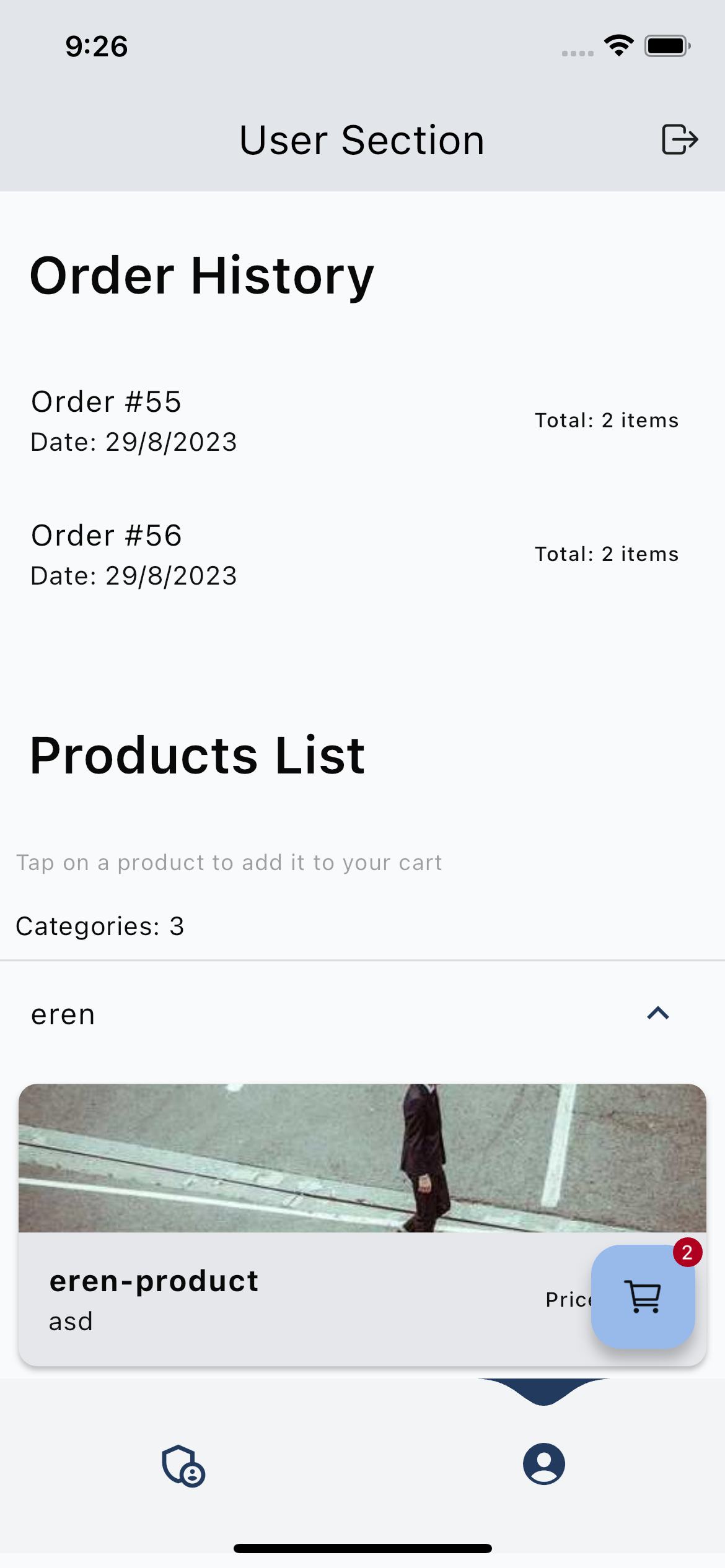Select the user profile tab
The width and height of the screenshot is (725, 1568).
(x=543, y=1464)
